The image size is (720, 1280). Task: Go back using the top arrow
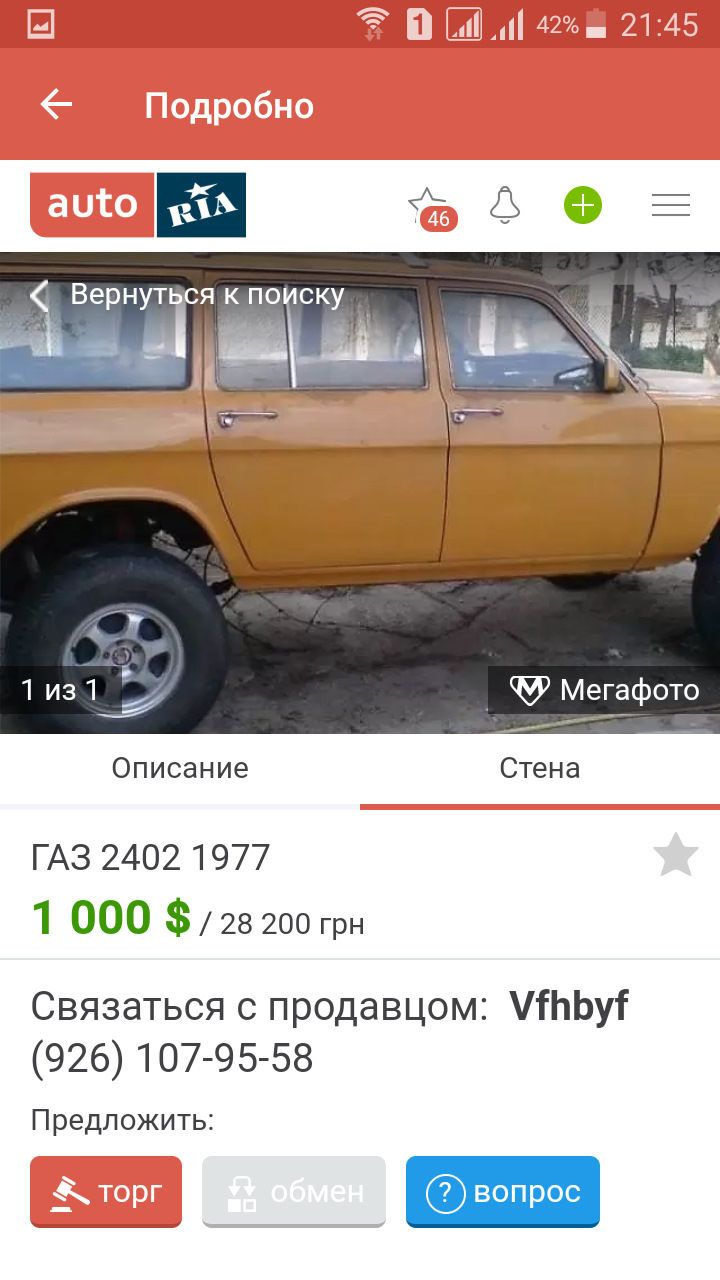click(56, 105)
